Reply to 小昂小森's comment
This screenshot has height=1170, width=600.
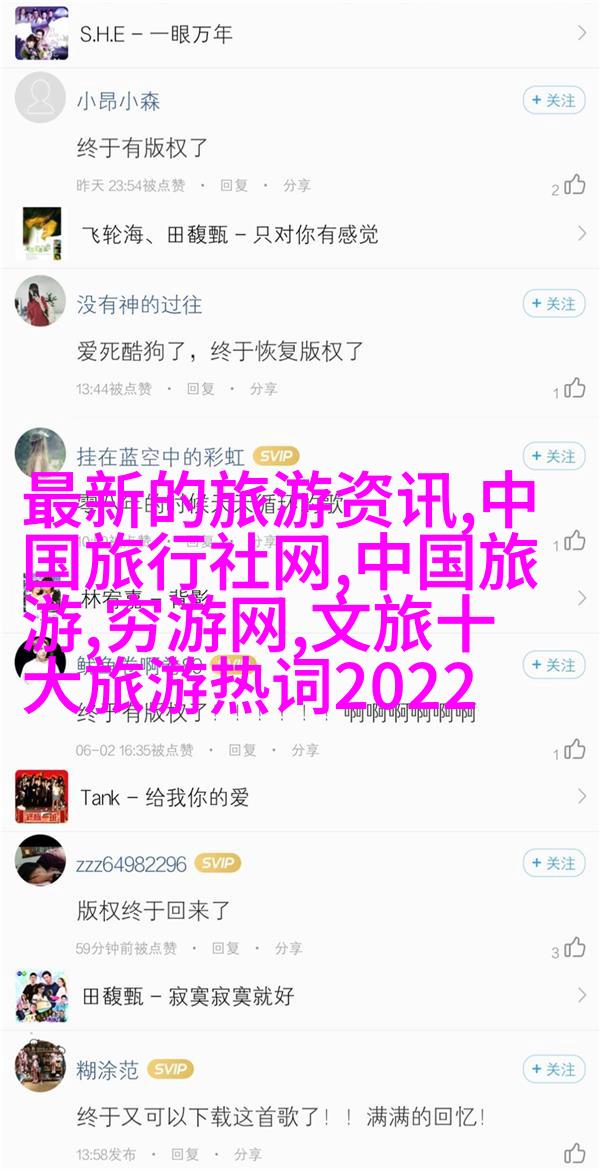234,185
